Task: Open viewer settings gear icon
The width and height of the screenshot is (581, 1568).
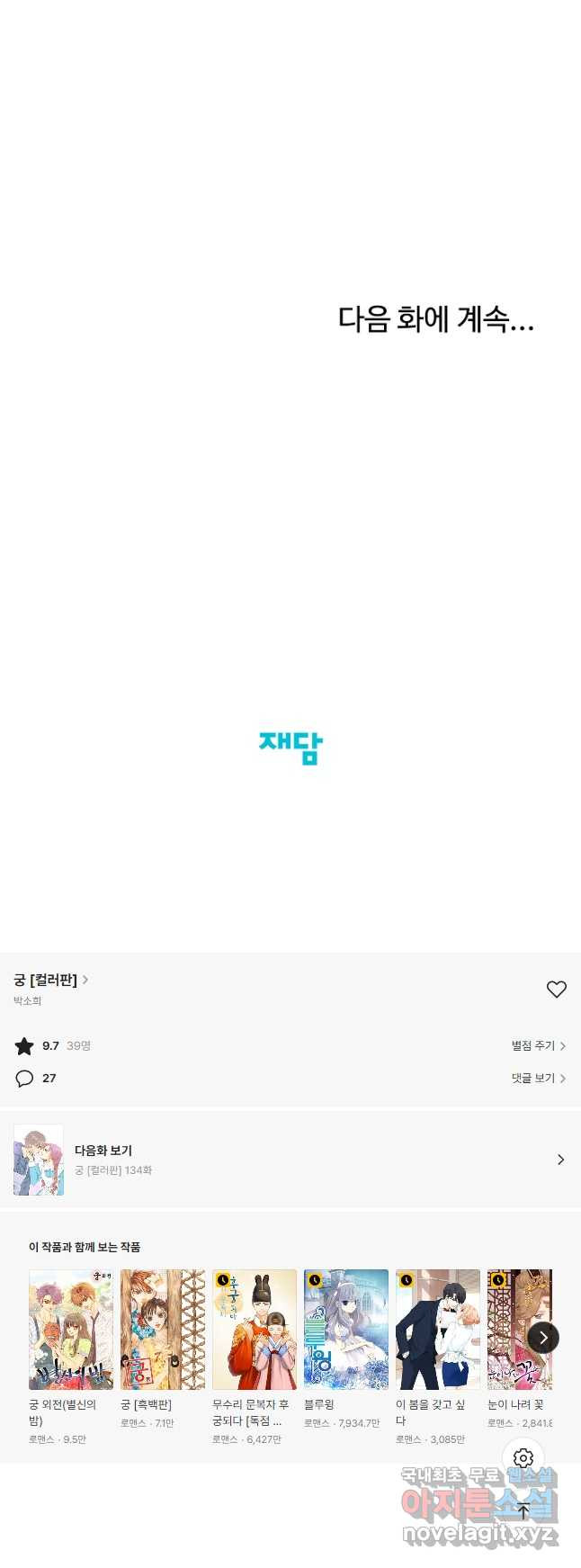Action: tap(523, 1458)
